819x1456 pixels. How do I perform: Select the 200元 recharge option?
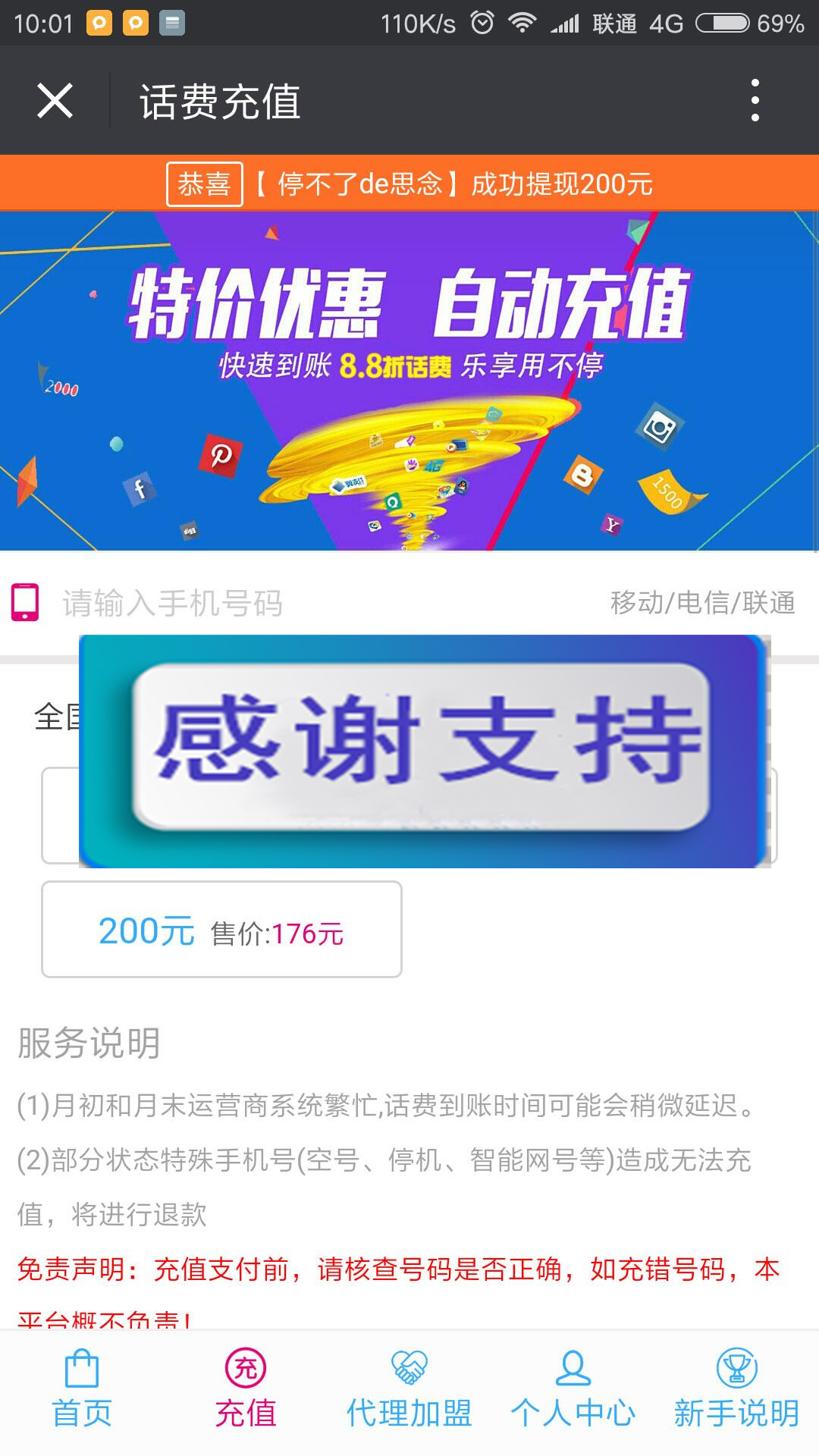click(x=221, y=930)
